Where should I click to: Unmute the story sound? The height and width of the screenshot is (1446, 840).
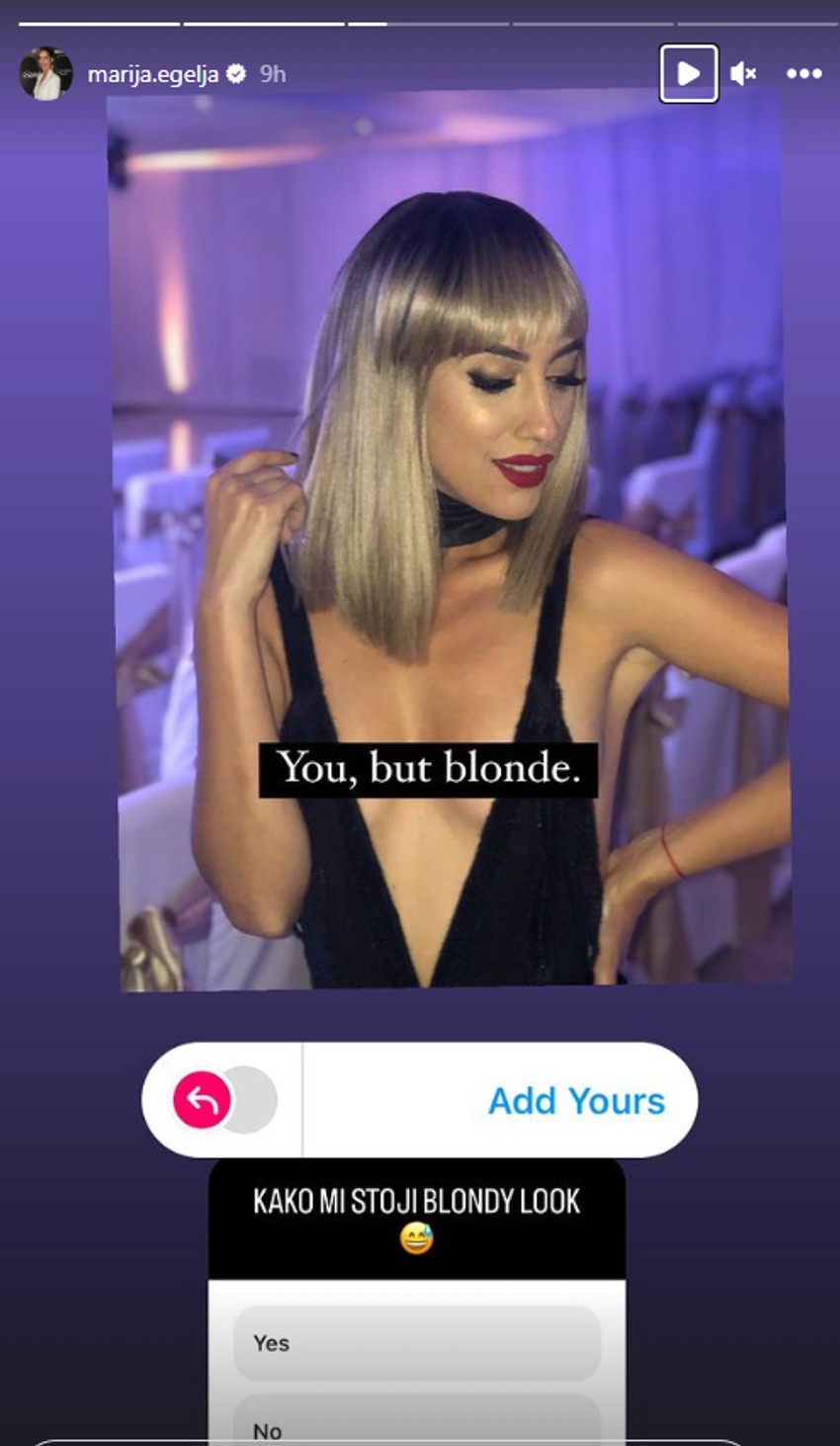coord(743,73)
